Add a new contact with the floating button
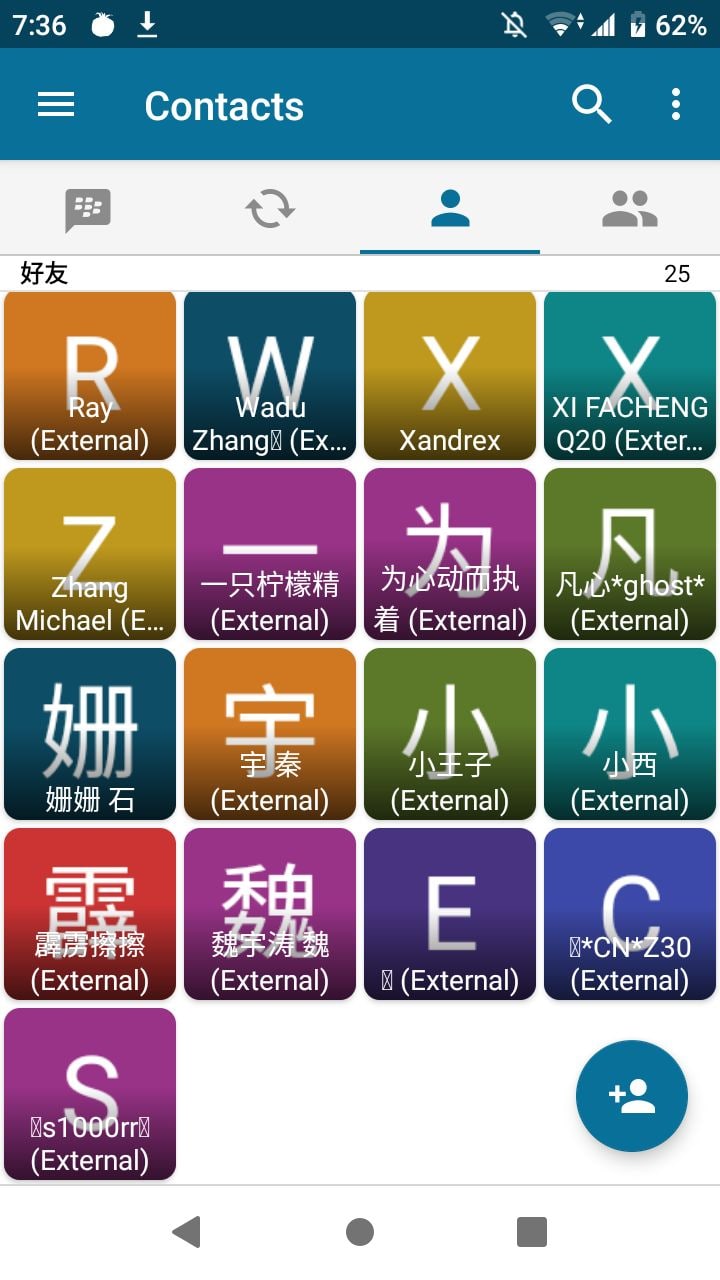The image size is (720, 1280). tap(632, 1096)
